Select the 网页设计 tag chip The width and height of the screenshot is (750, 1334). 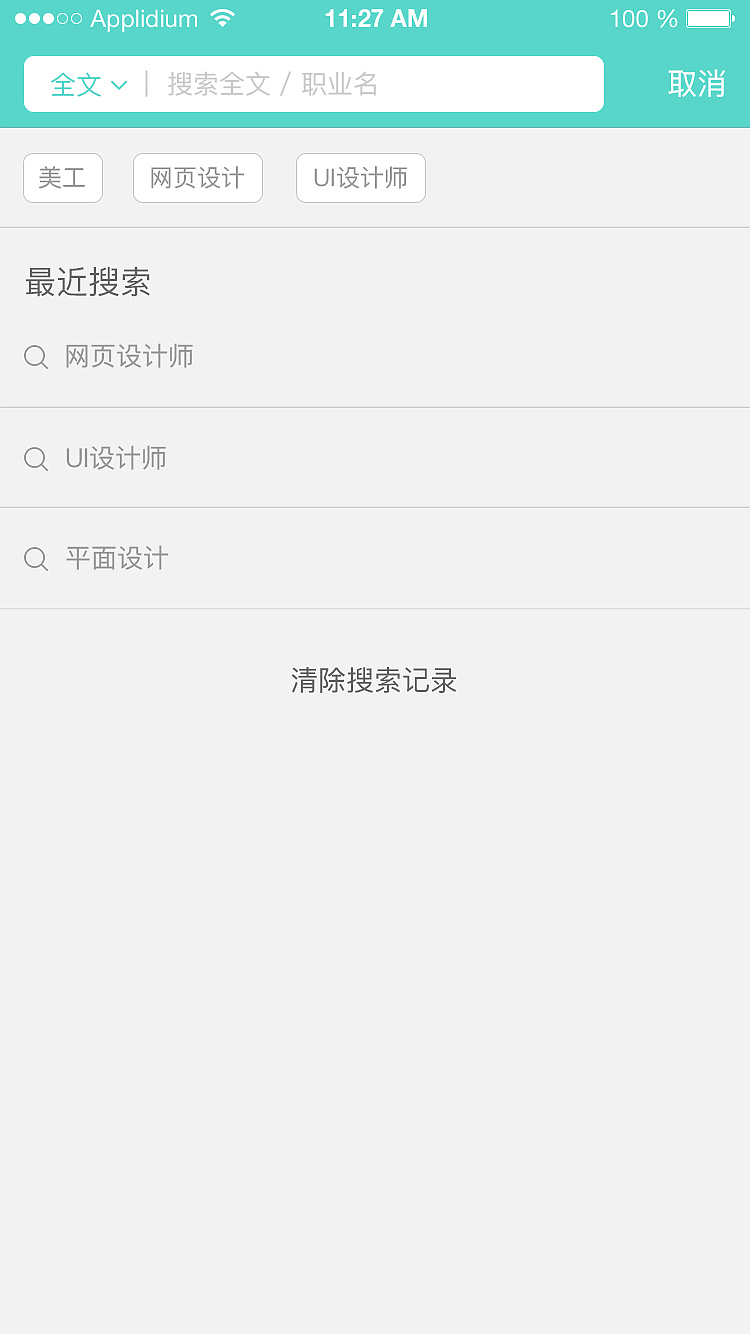tap(197, 177)
